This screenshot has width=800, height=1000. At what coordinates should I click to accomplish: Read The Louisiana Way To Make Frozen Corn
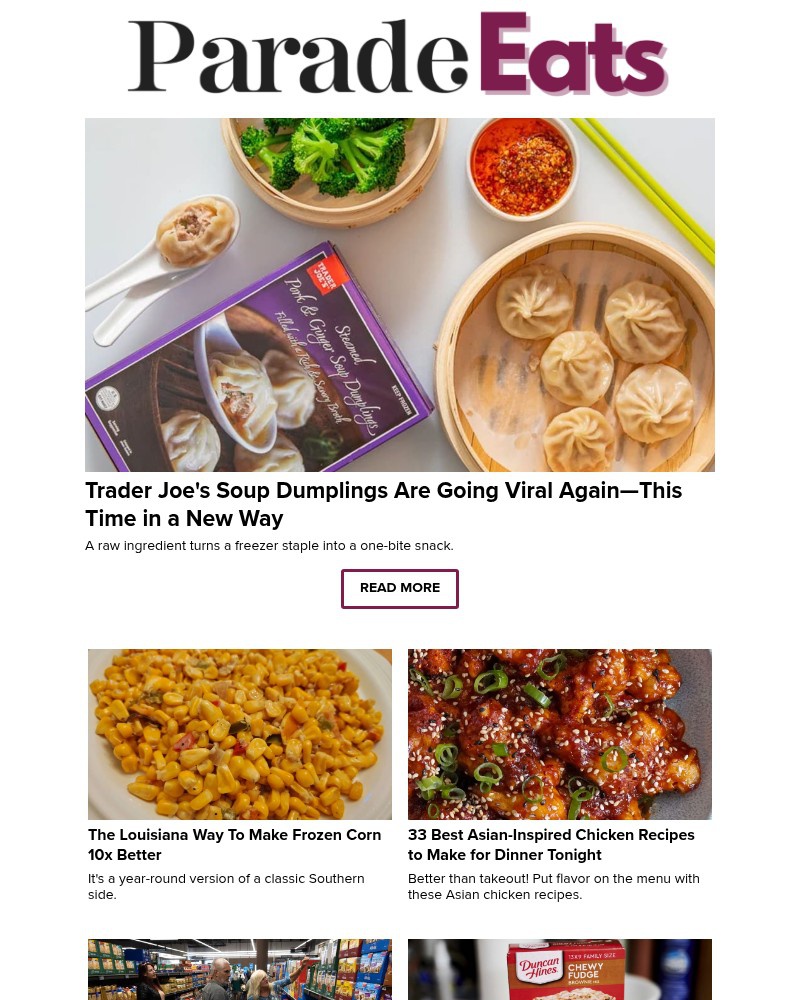click(234, 845)
